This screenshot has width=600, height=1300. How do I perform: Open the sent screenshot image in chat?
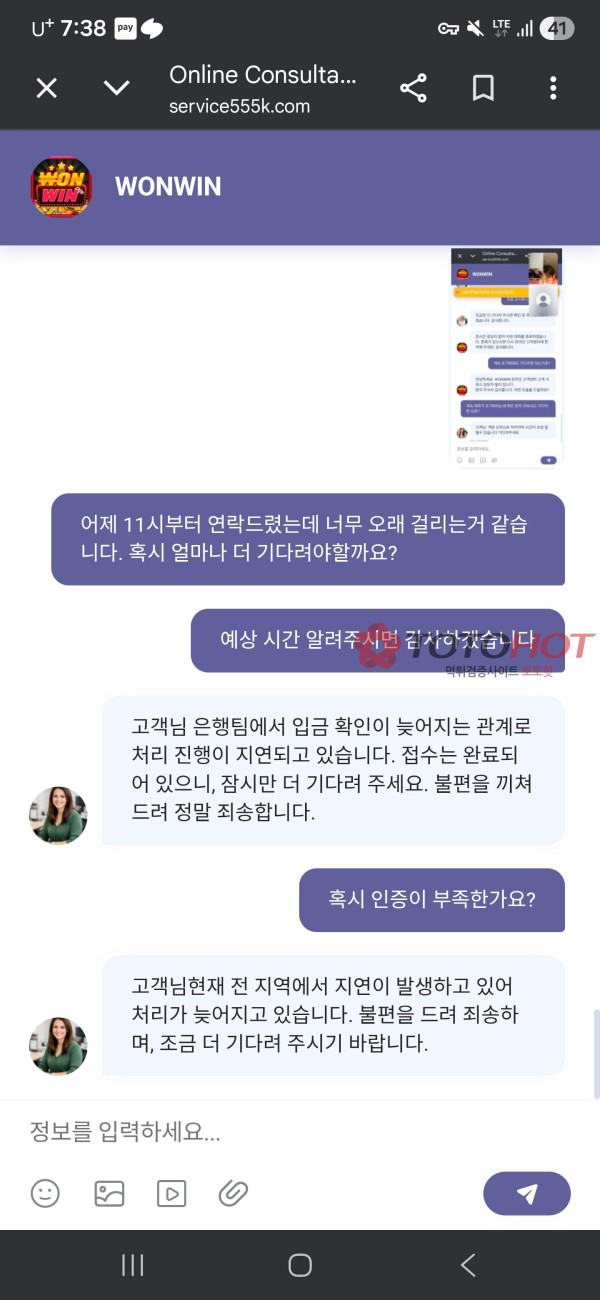[x=506, y=357]
